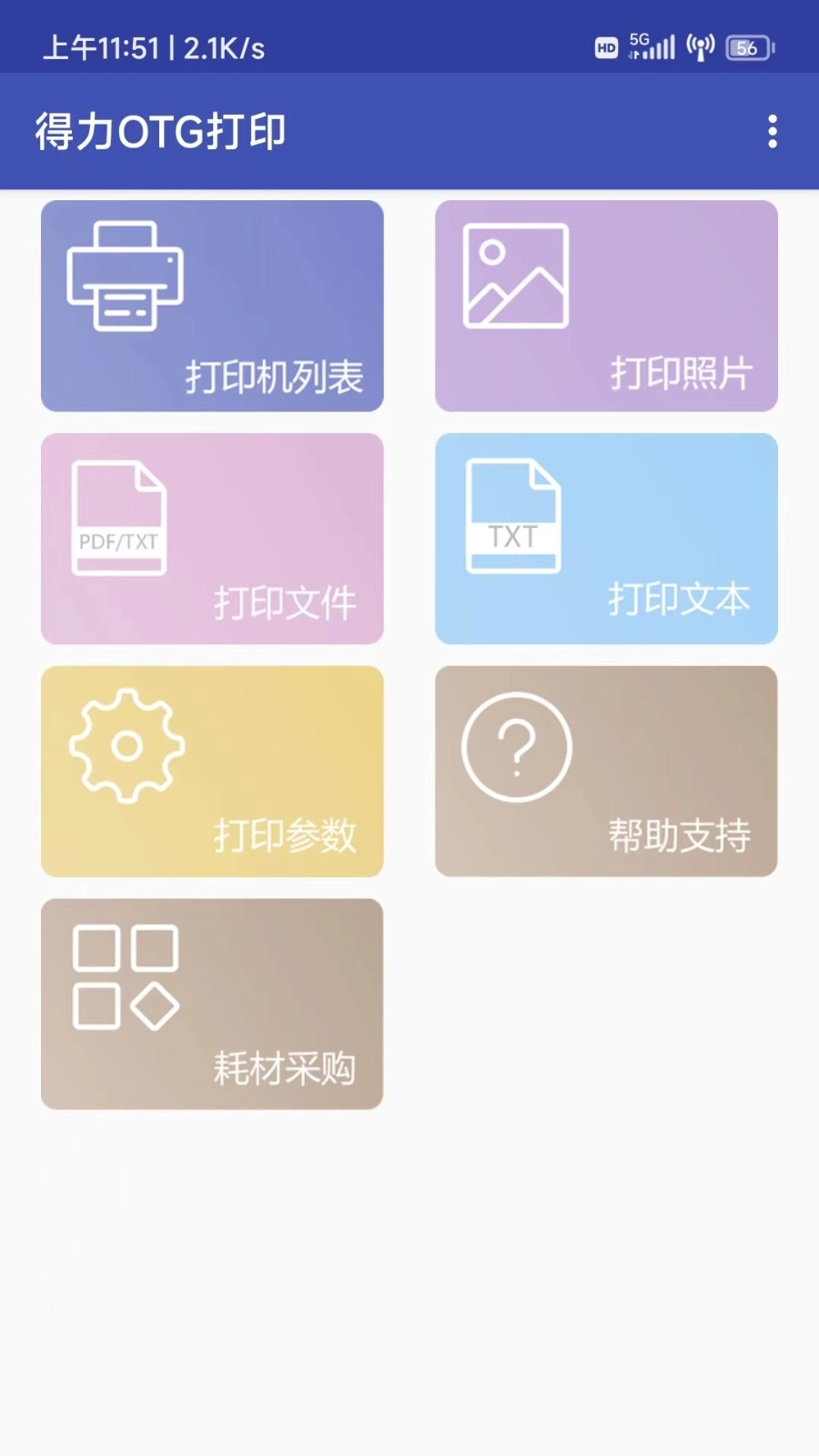
Task: Tap the battery indicator showing 56
Action: tap(746, 47)
